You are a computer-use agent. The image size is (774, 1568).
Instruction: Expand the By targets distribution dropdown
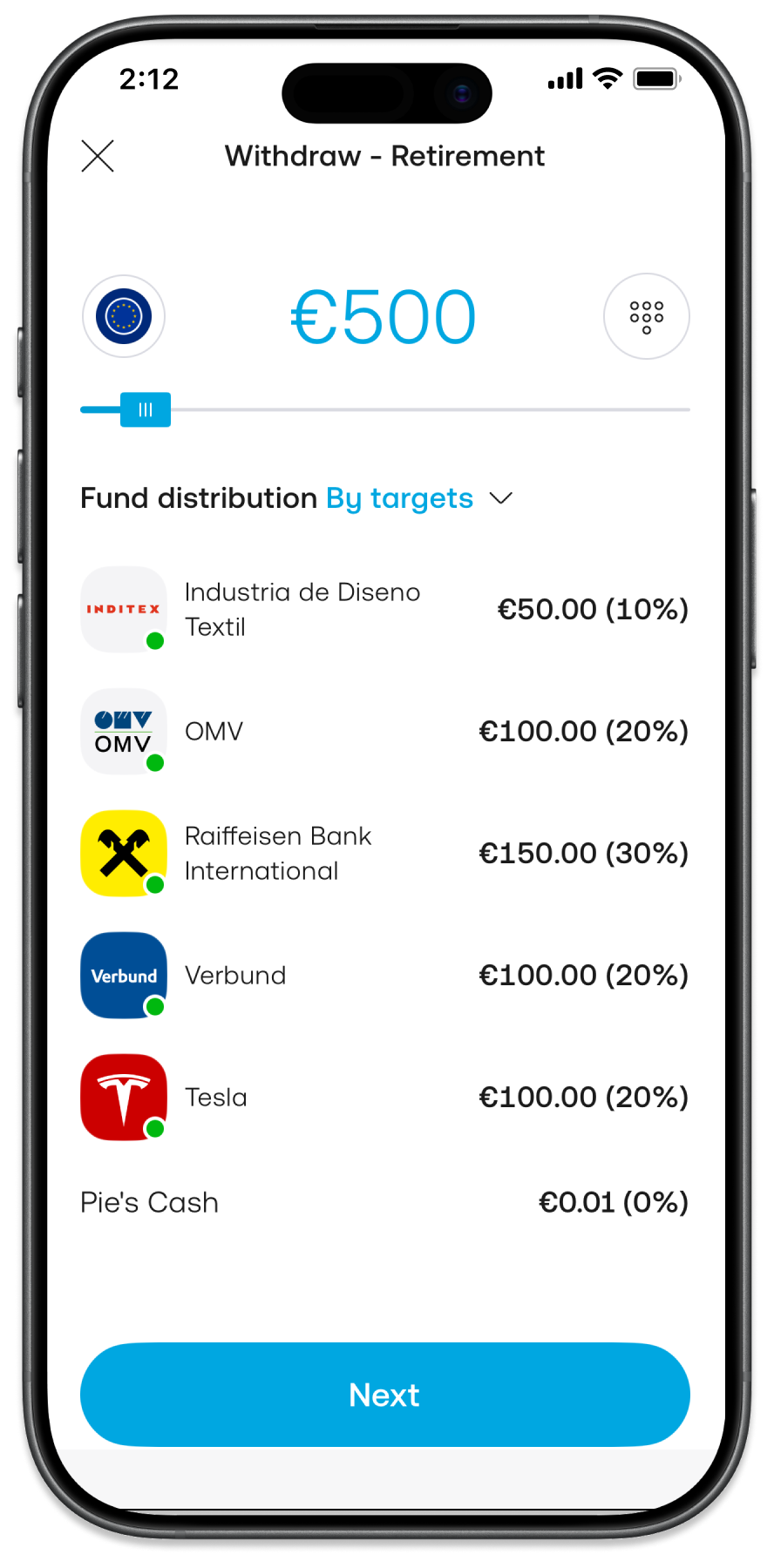[x=418, y=498]
